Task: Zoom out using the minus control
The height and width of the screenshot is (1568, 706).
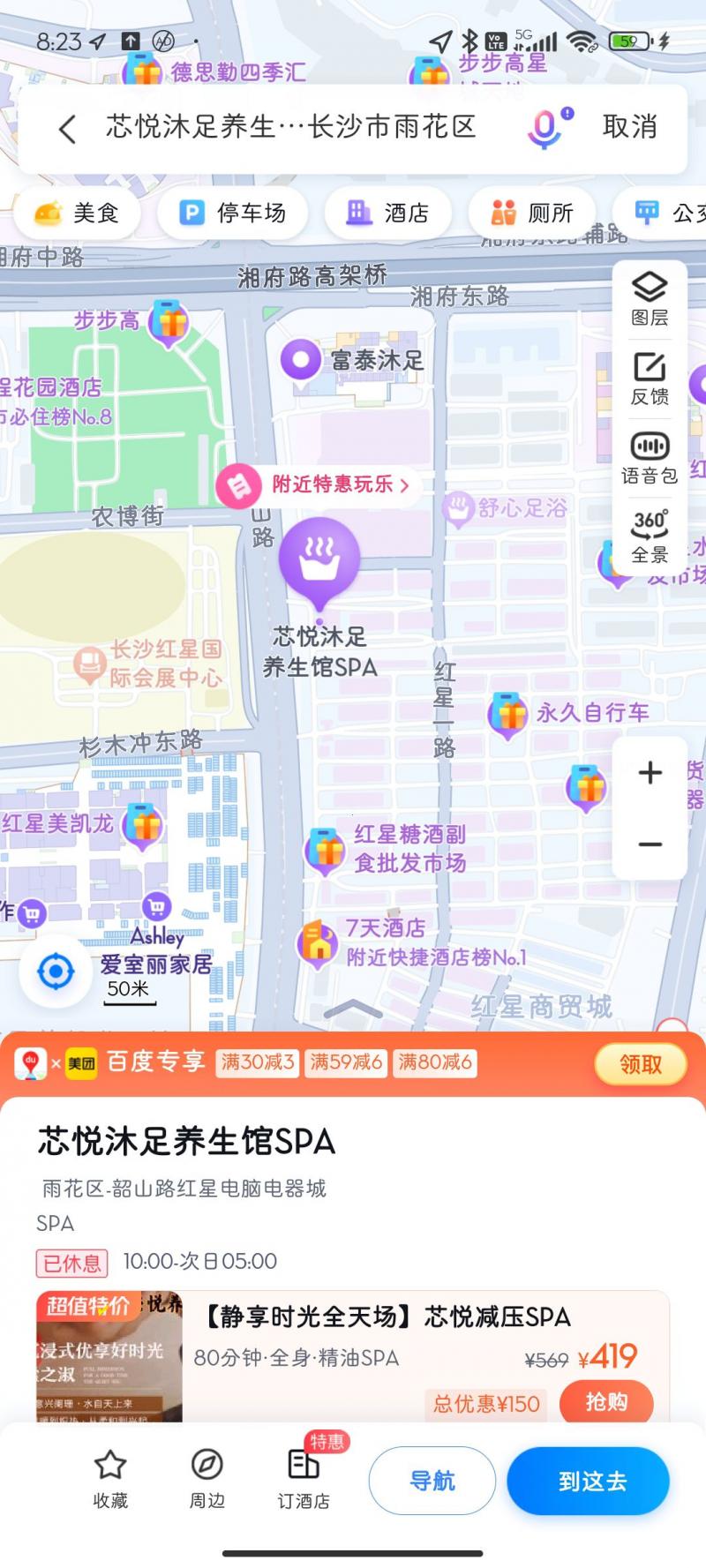Action: coord(650,844)
